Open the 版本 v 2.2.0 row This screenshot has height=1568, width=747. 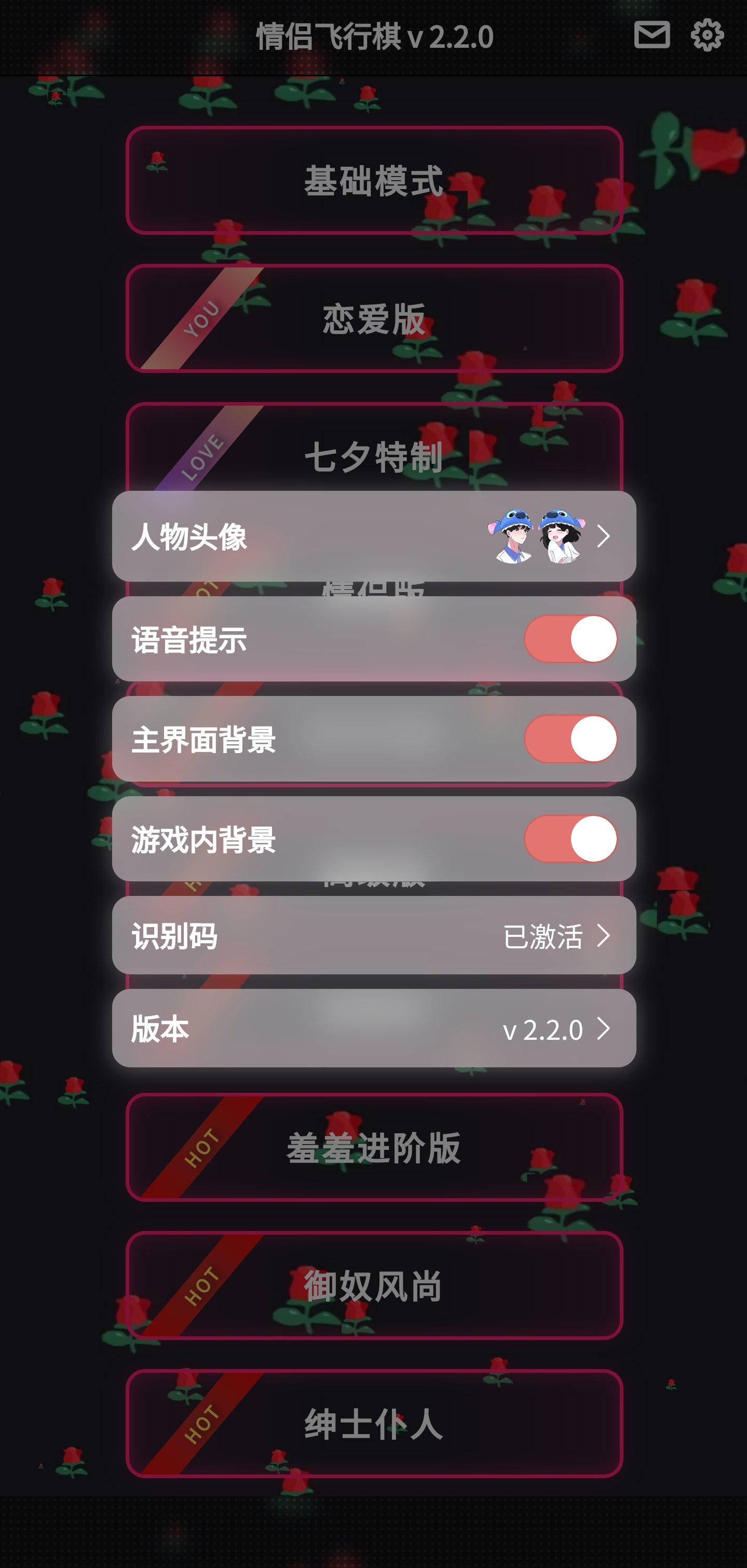pos(374,1028)
